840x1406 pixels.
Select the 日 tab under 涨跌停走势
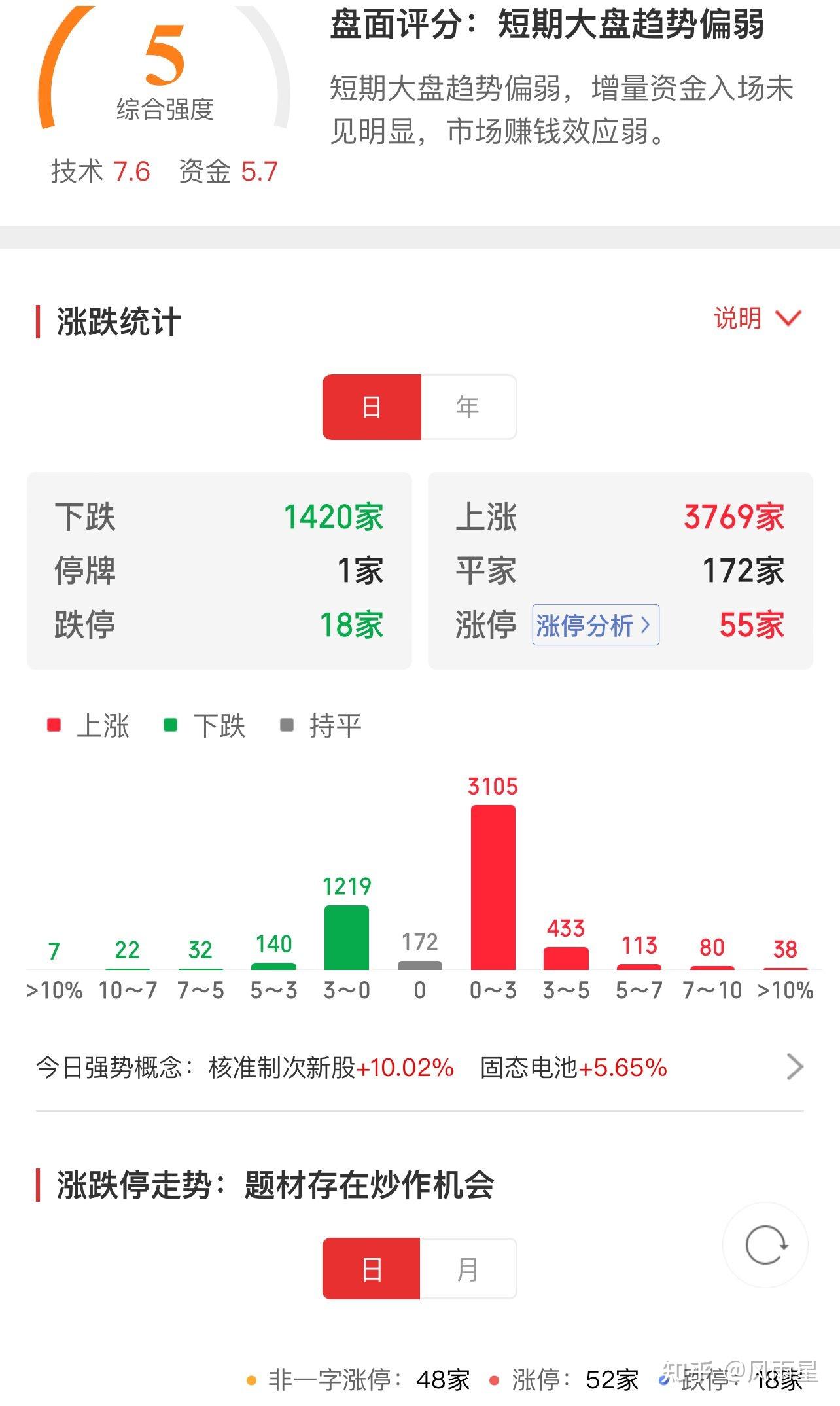(x=371, y=1269)
